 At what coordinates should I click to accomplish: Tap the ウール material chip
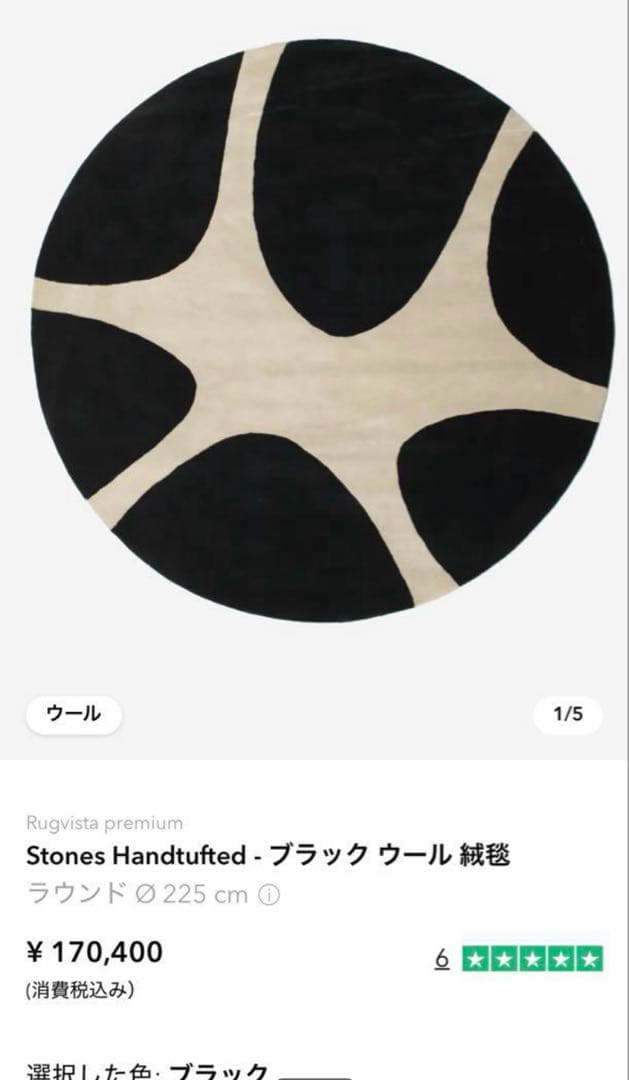[x=74, y=714]
